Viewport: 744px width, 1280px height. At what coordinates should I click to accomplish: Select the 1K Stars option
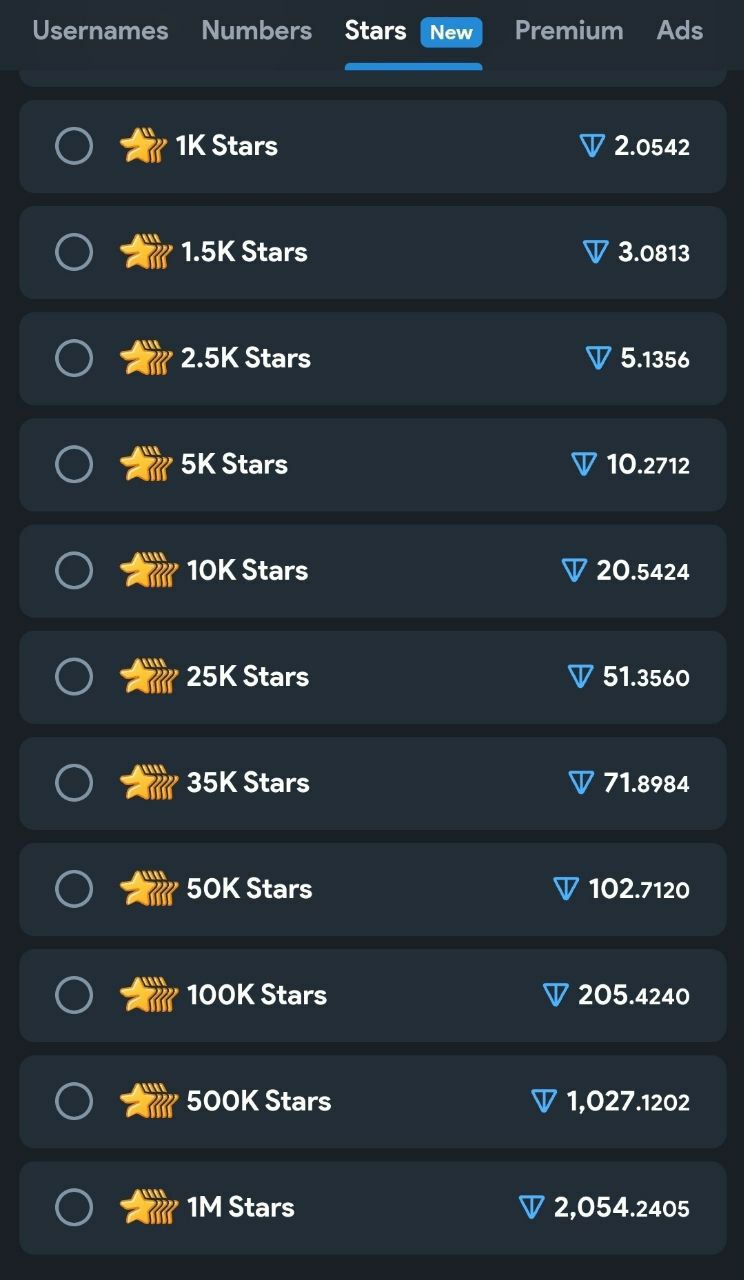point(74,147)
